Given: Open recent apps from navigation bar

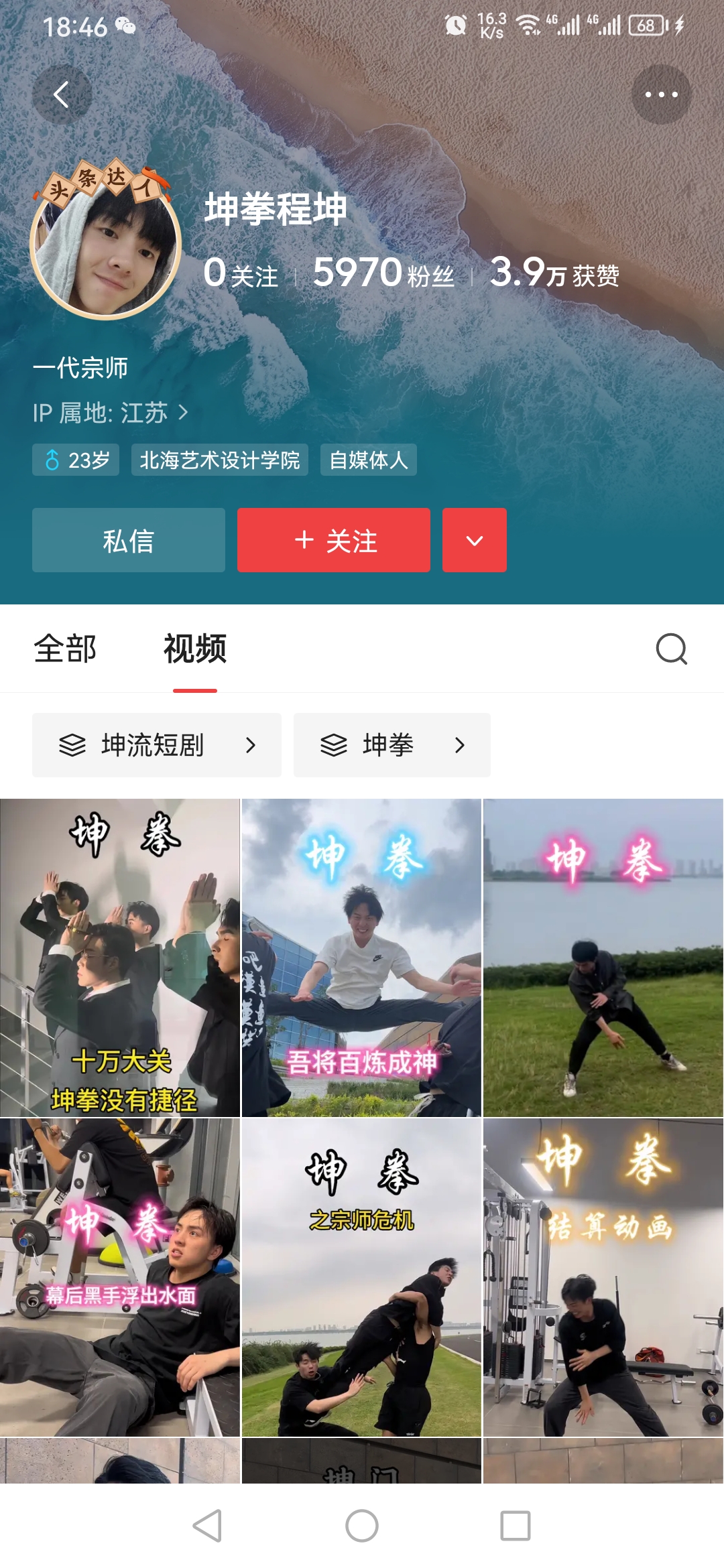Looking at the screenshot, I should (x=516, y=1526).
